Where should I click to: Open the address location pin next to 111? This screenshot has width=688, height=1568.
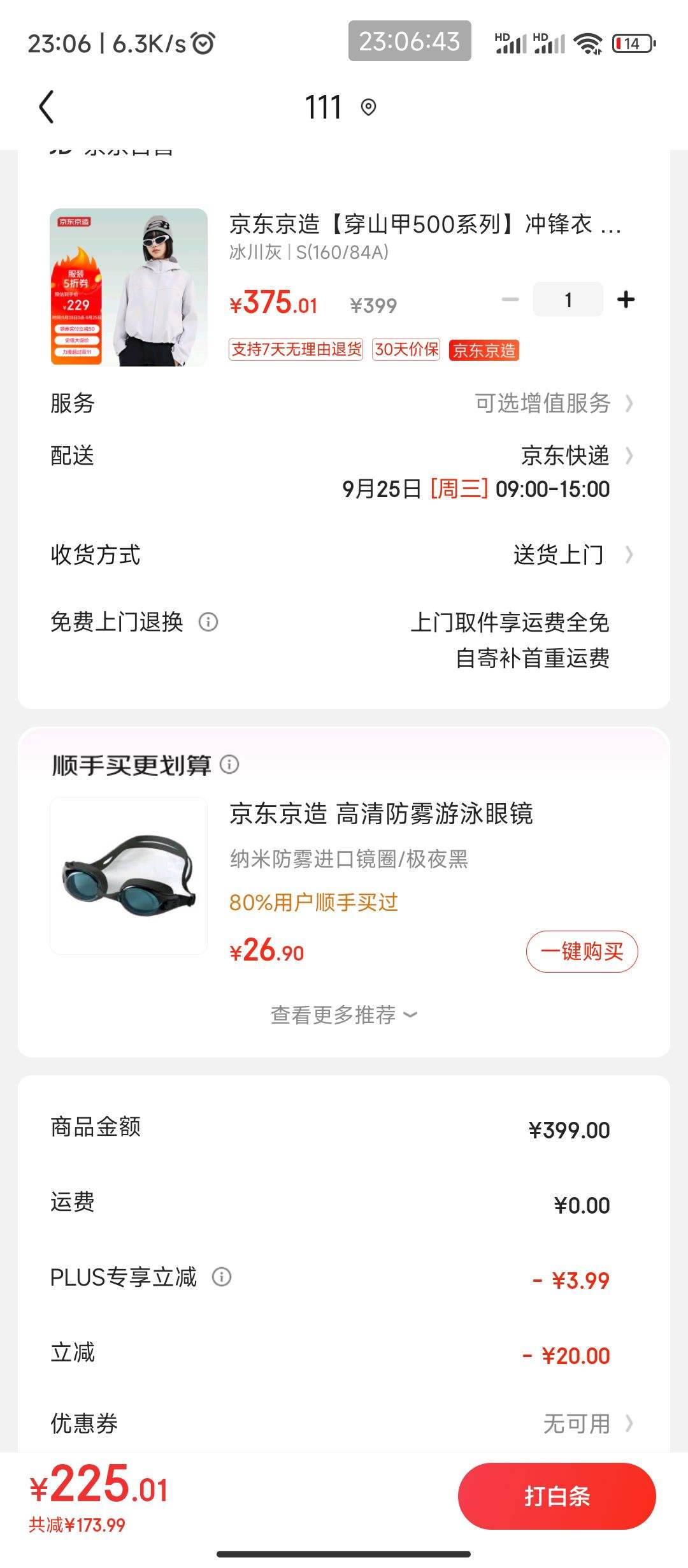(368, 107)
